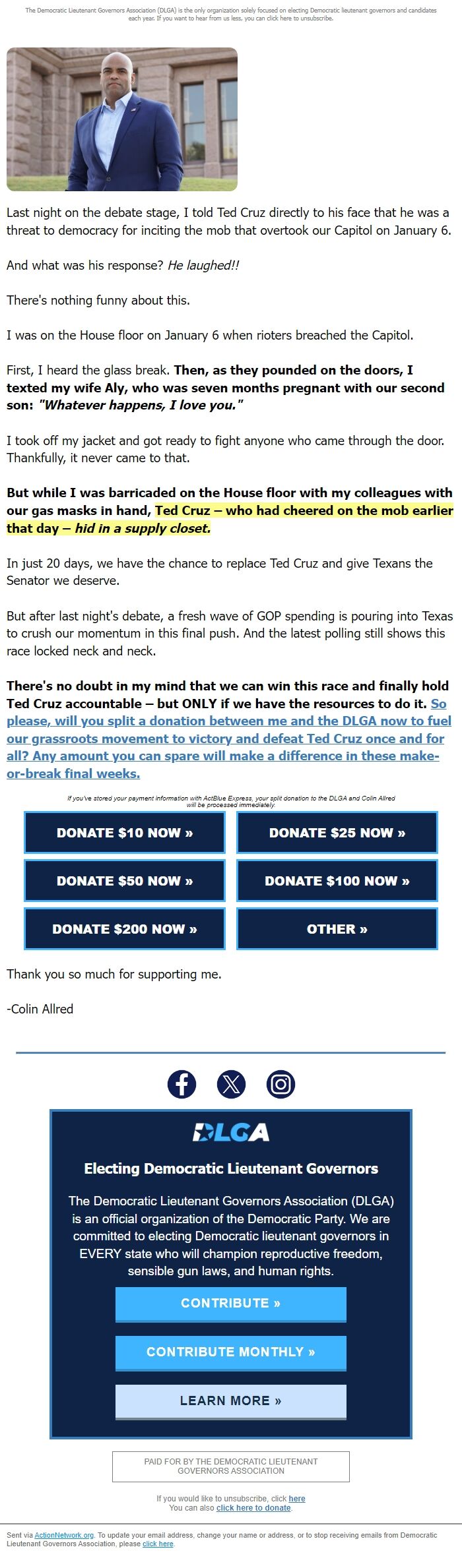Open the ActionNetwork.org link
462x1568 pixels.
[64, 1535]
